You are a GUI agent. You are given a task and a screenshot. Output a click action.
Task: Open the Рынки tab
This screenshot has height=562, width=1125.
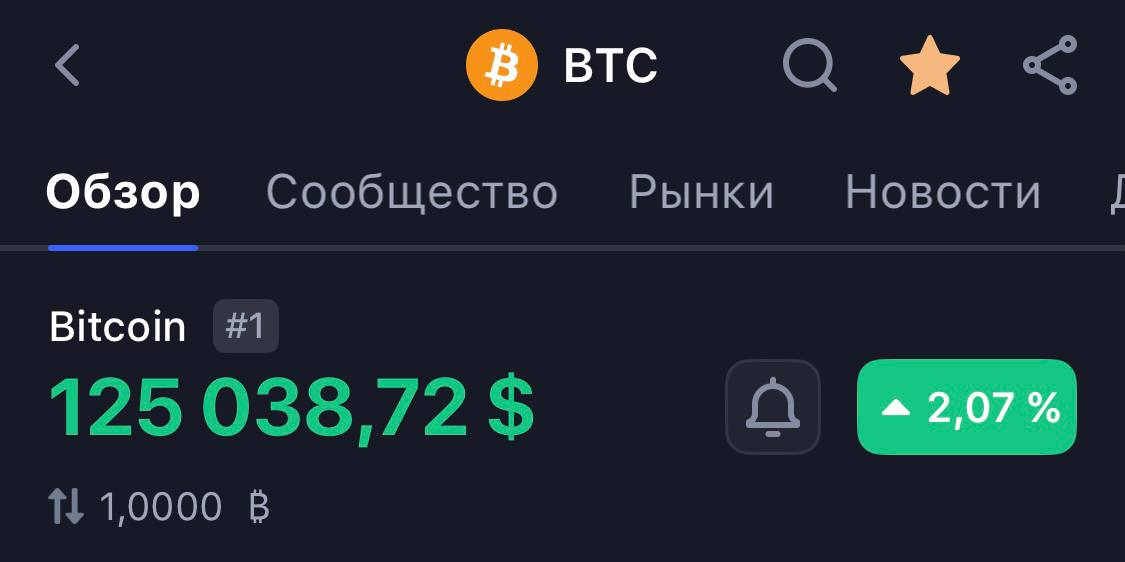[701, 192]
